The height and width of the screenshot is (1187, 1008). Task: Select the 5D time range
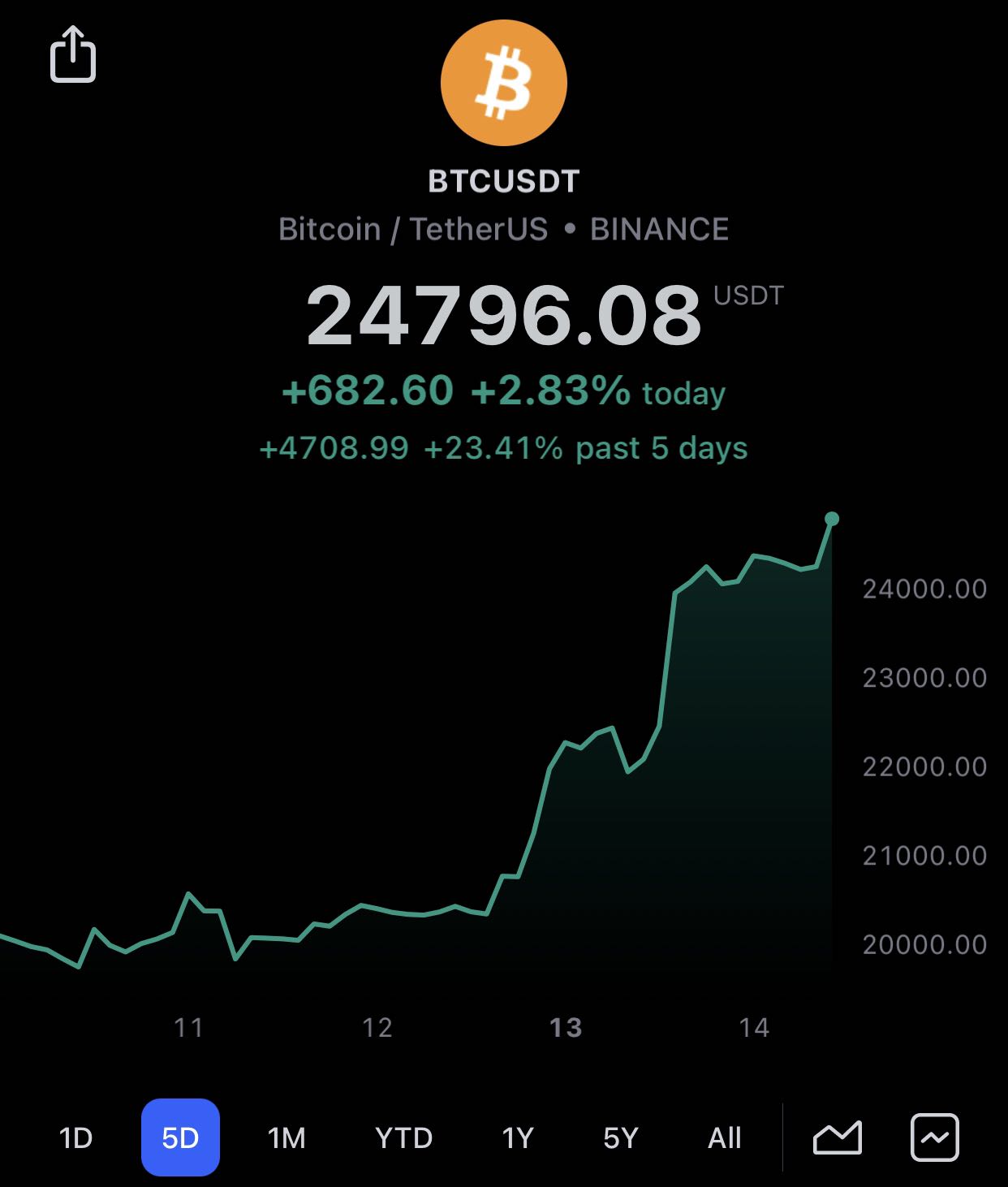click(180, 1137)
